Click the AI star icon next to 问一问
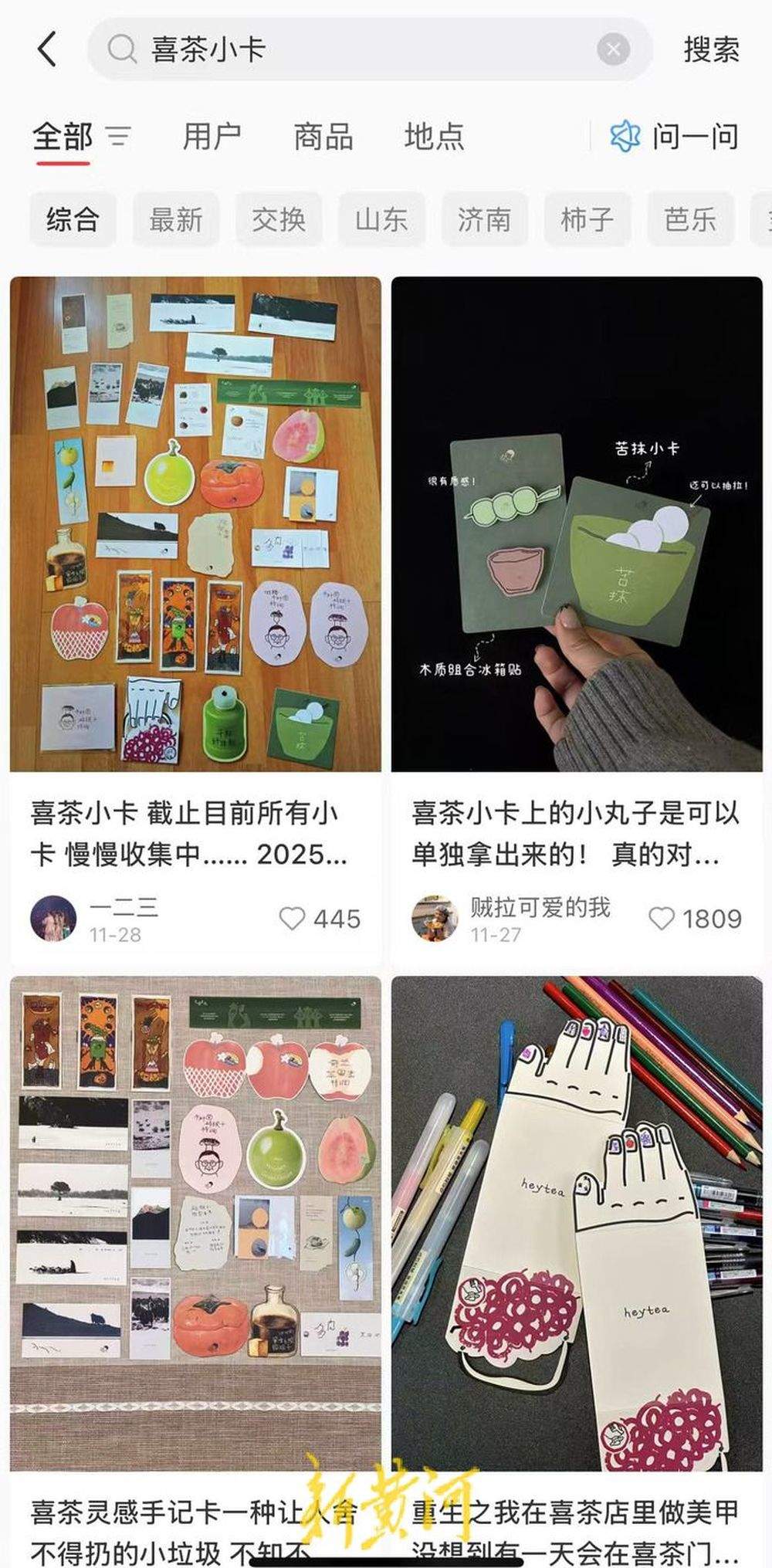Viewport: 772px width, 1568px height. (624, 136)
